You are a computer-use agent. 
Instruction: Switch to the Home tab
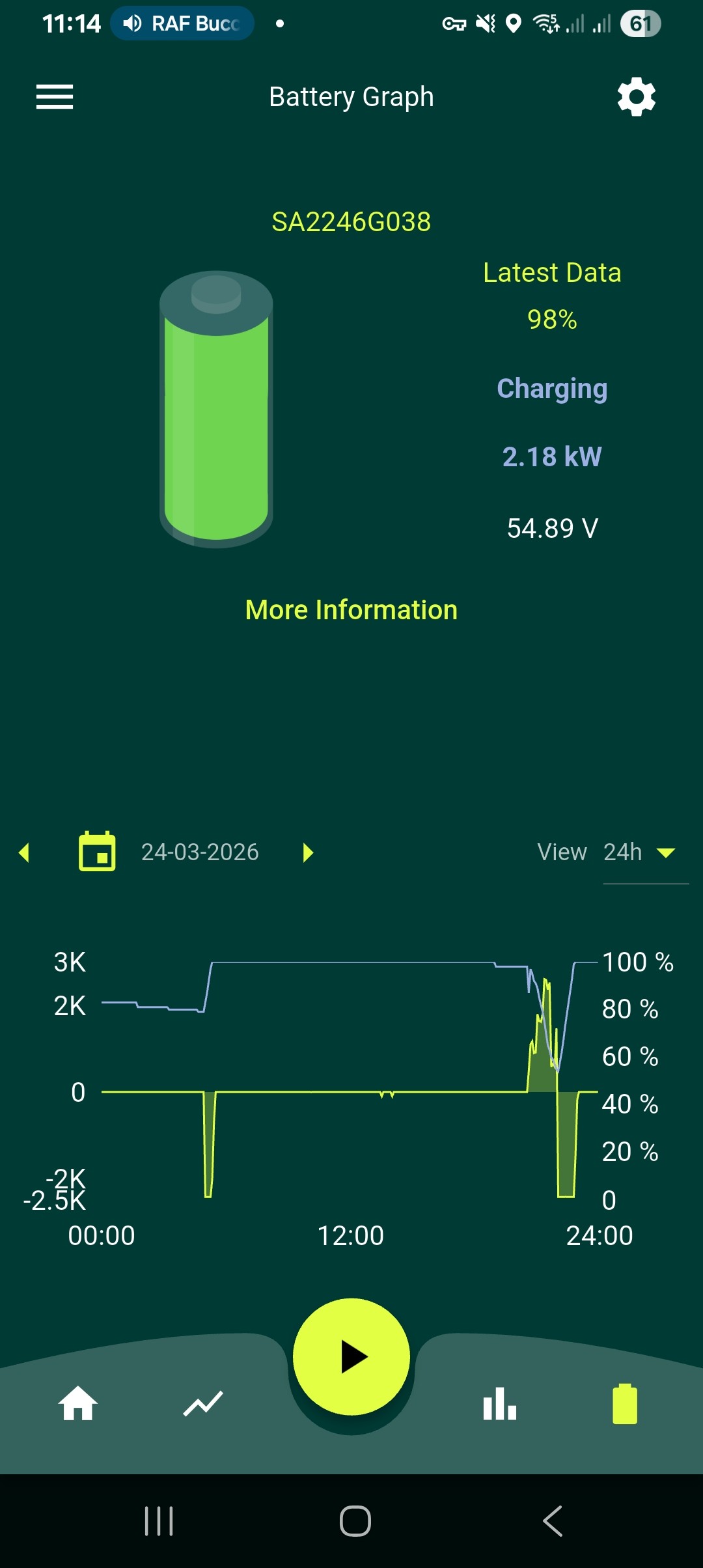[x=78, y=1403]
